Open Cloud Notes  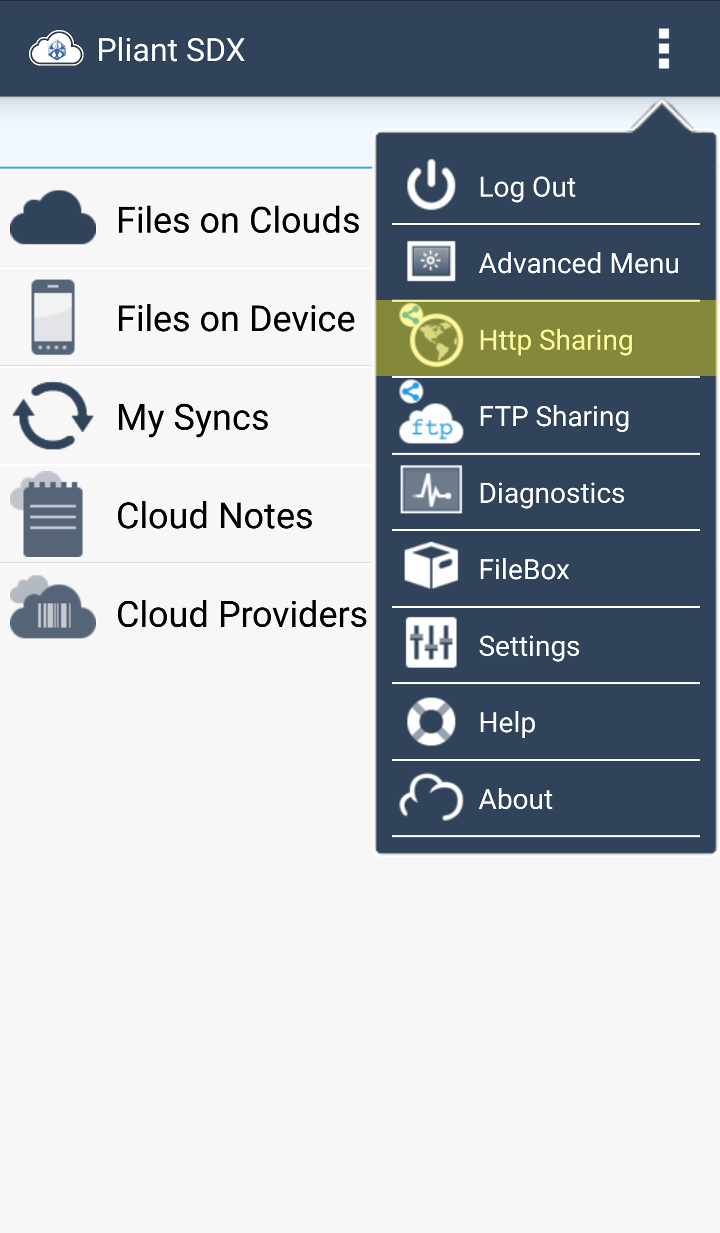[186, 514]
